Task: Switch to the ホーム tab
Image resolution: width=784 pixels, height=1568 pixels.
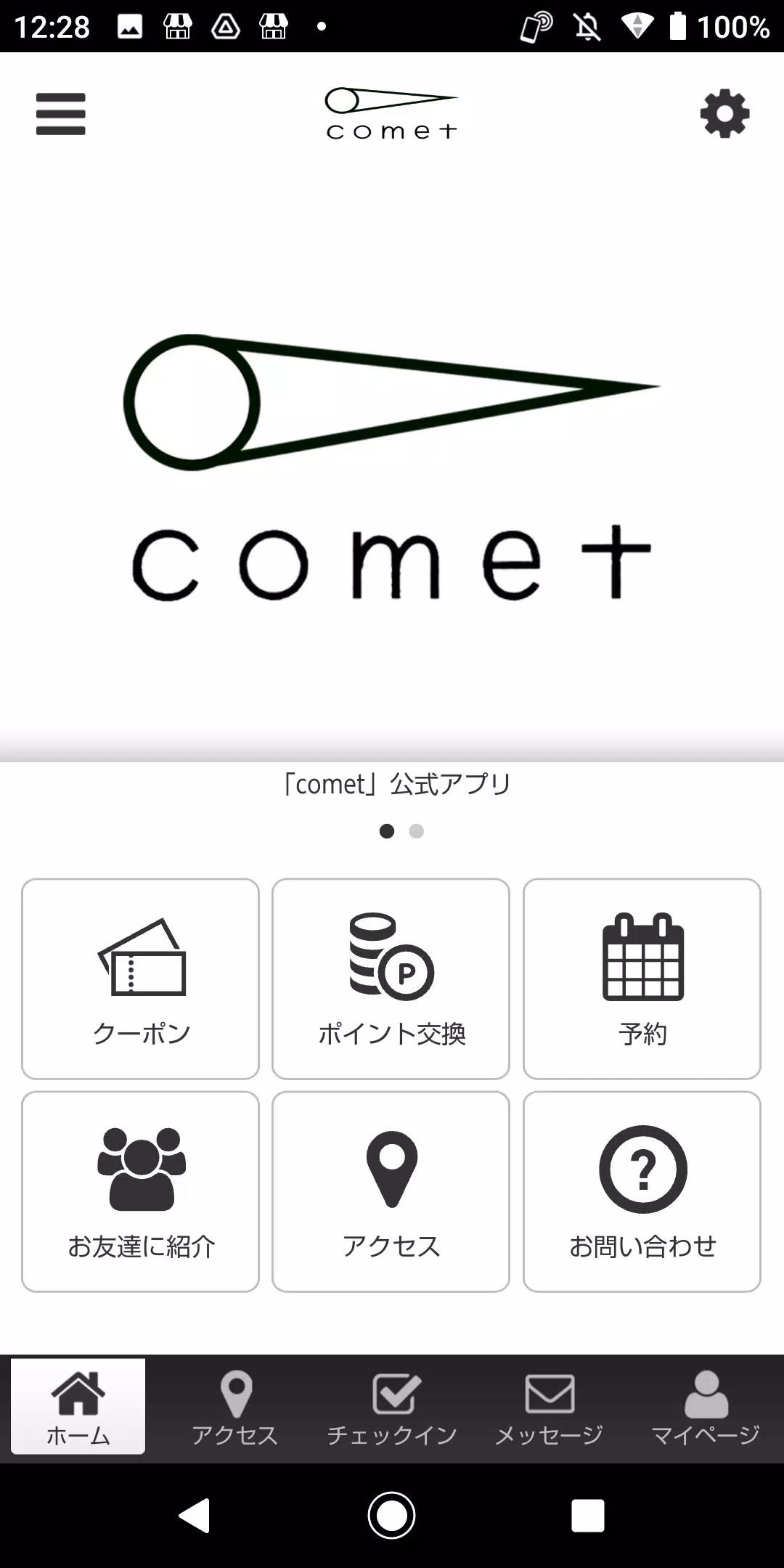Action: point(78,1408)
